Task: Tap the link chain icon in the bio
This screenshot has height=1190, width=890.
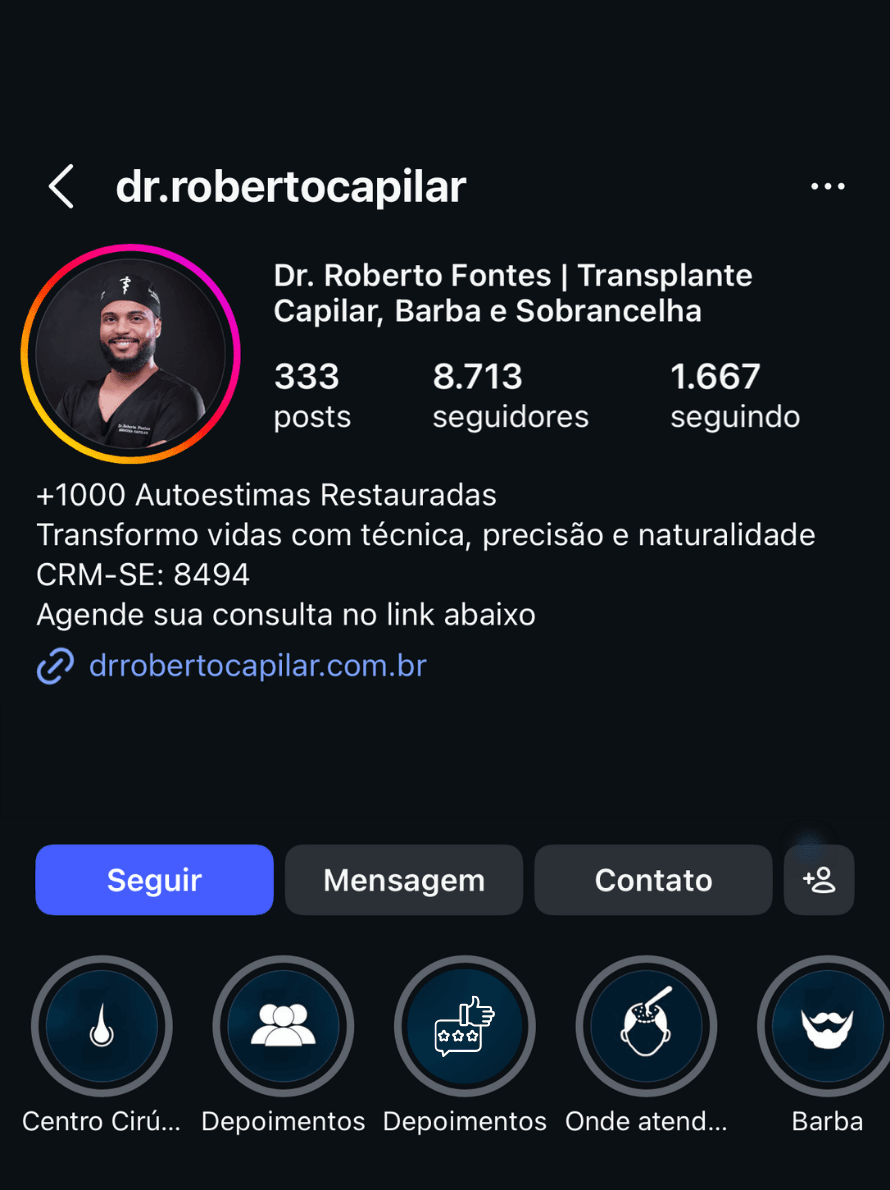Action: pyautogui.click(x=55, y=664)
